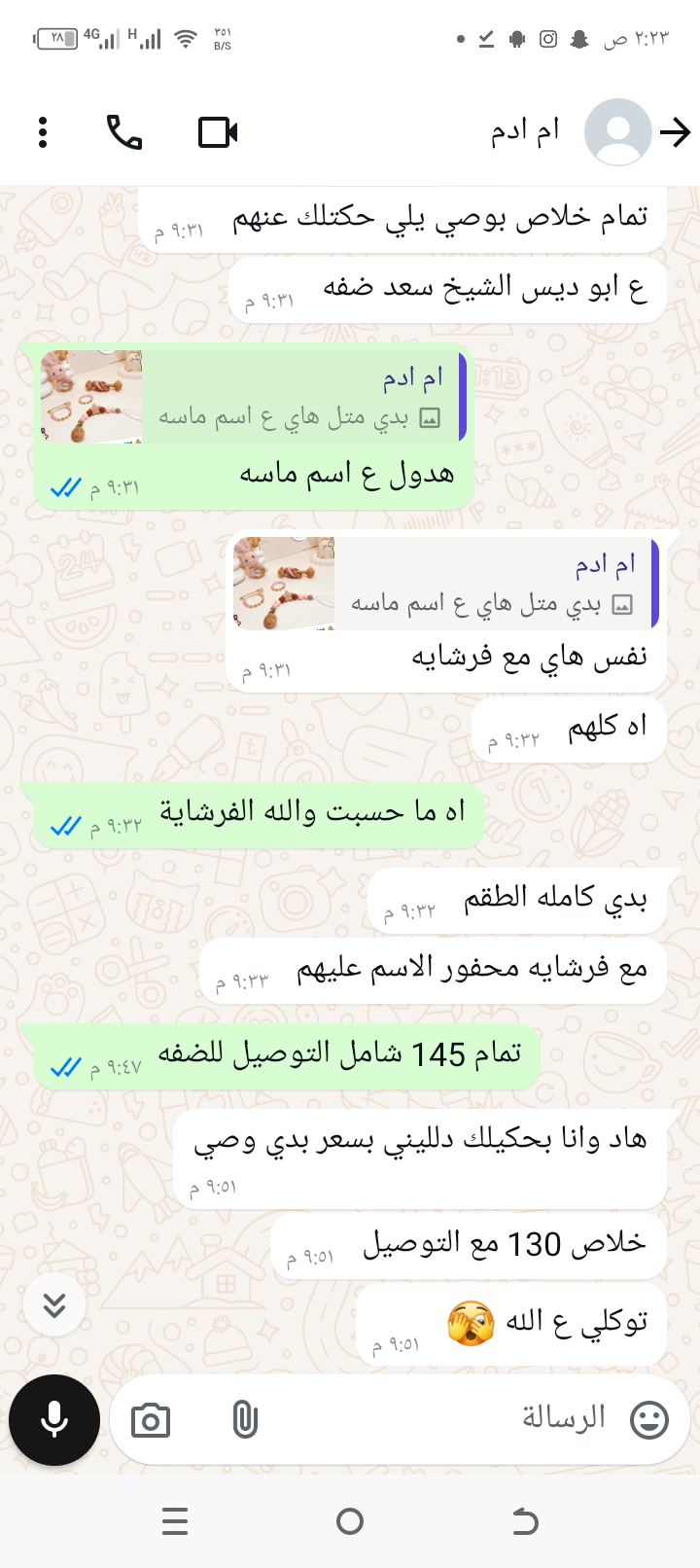
Task: Jump to the latest messages with the double-chevron button
Action: (54, 1304)
